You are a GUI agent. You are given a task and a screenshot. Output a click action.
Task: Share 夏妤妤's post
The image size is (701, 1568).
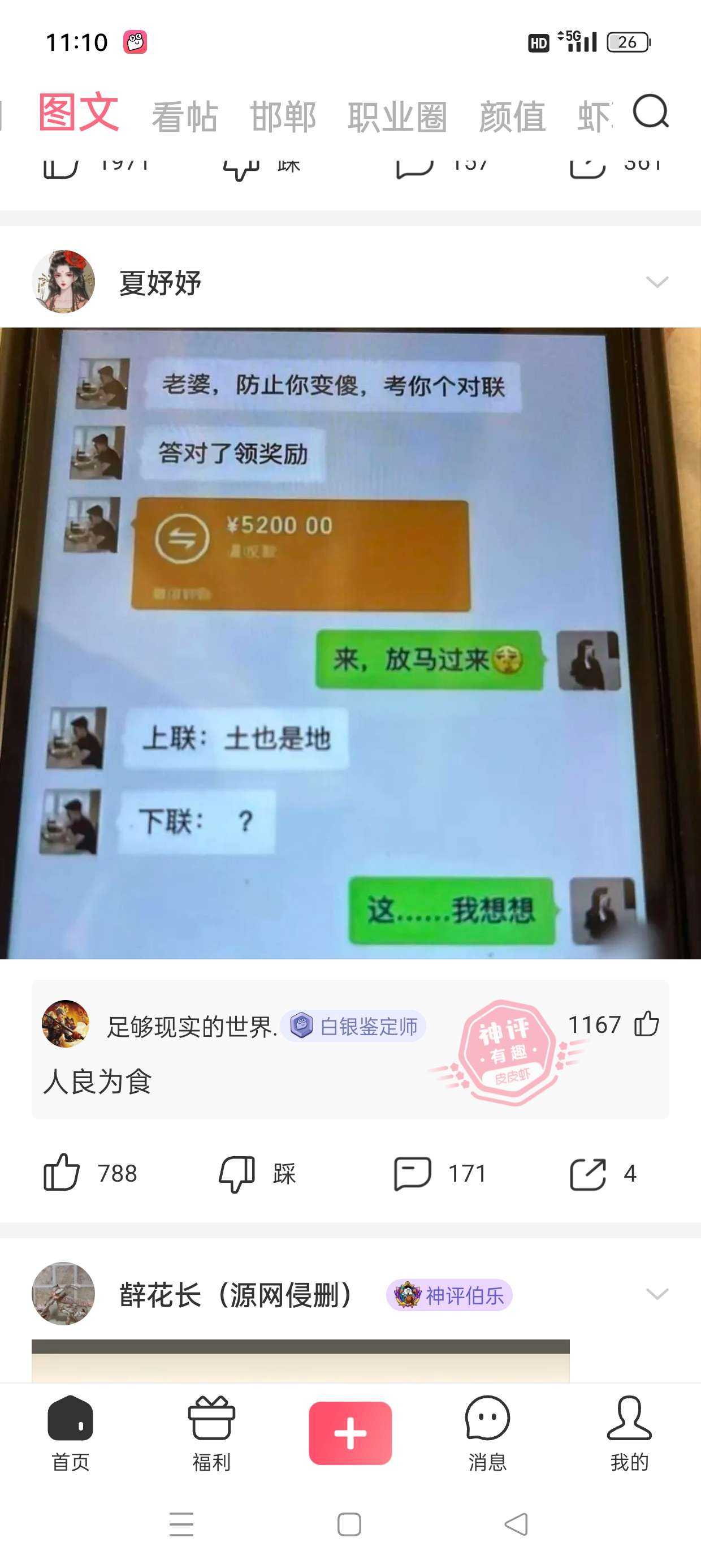(x=587, y=1173)
